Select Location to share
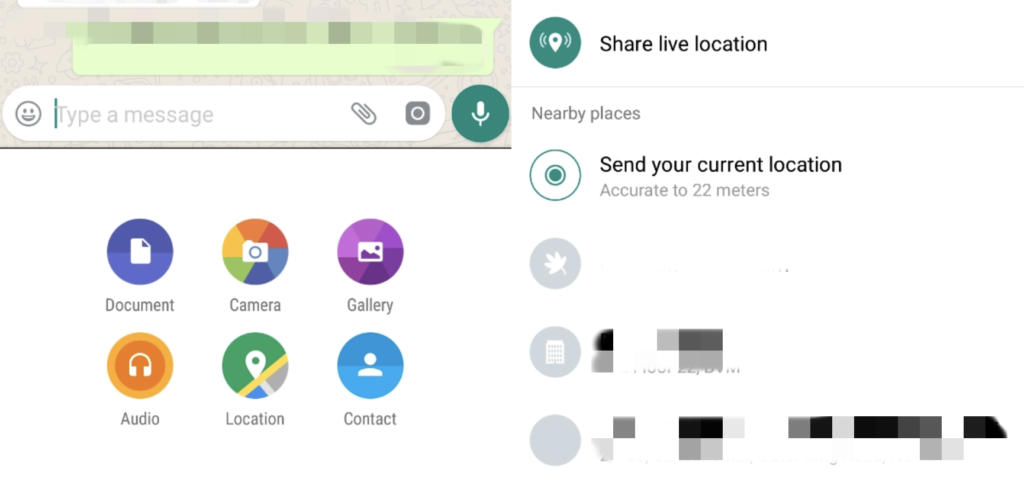Screen dimensions: 1024x482 click(255, 366)
